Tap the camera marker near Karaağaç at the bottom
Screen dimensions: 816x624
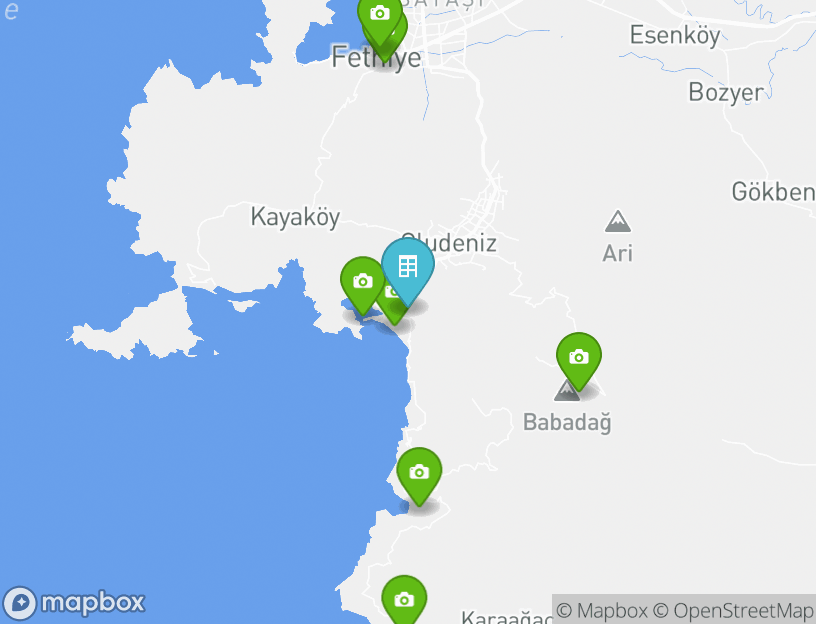pyautogui.click(x=404, y=600)
